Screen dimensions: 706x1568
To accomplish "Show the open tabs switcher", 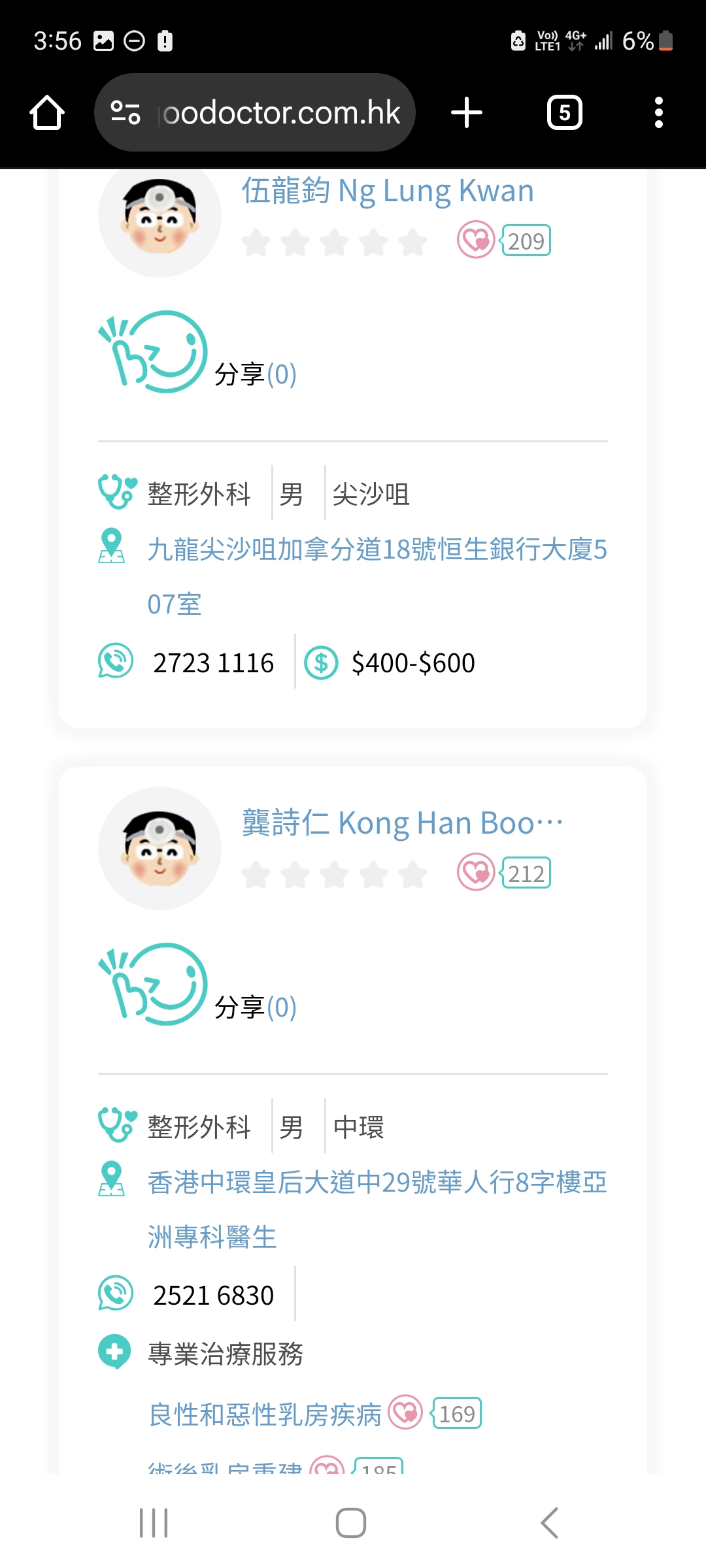I will click(564, 112).
